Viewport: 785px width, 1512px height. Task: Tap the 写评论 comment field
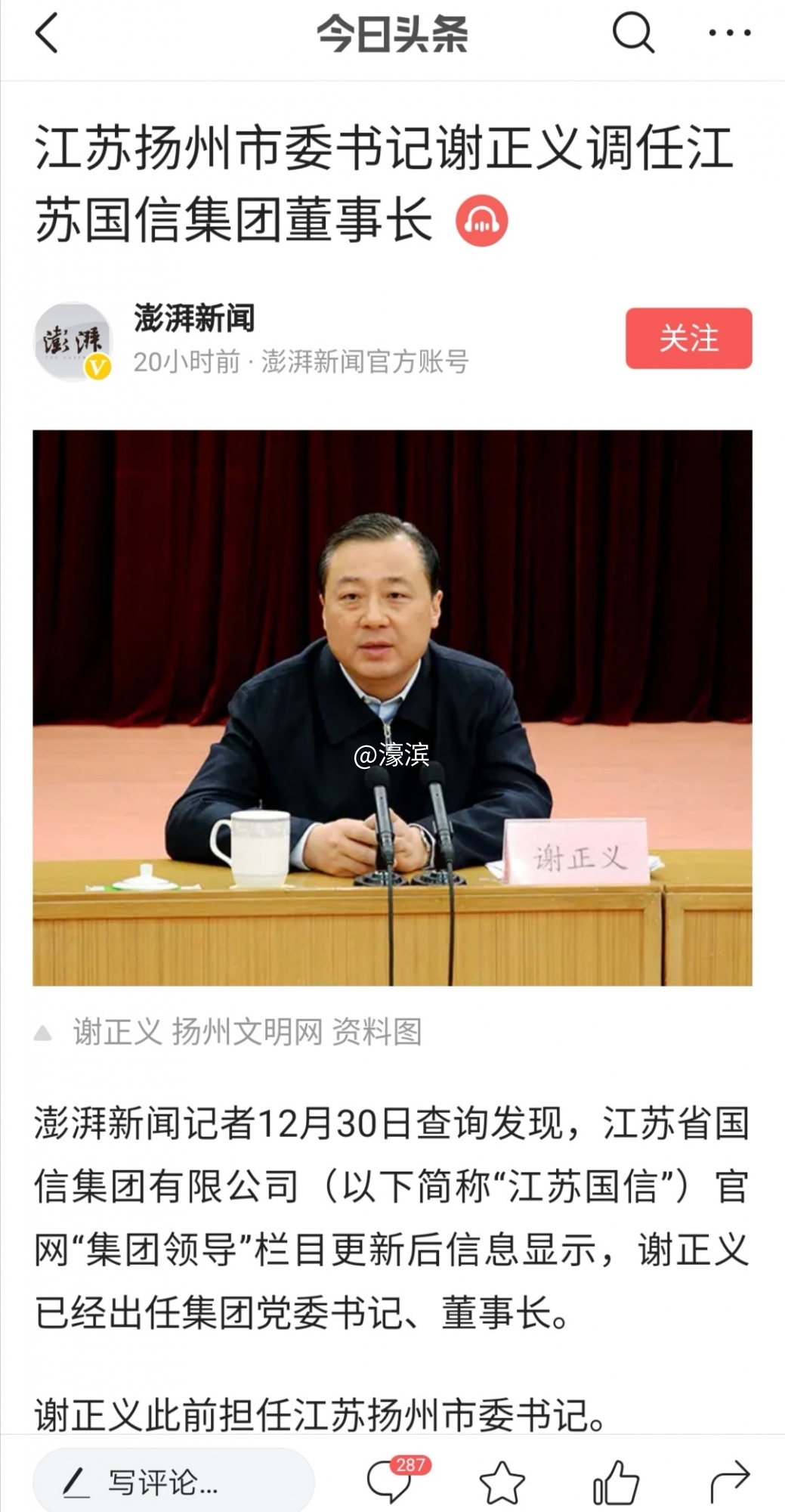(x=173, y=1483)
